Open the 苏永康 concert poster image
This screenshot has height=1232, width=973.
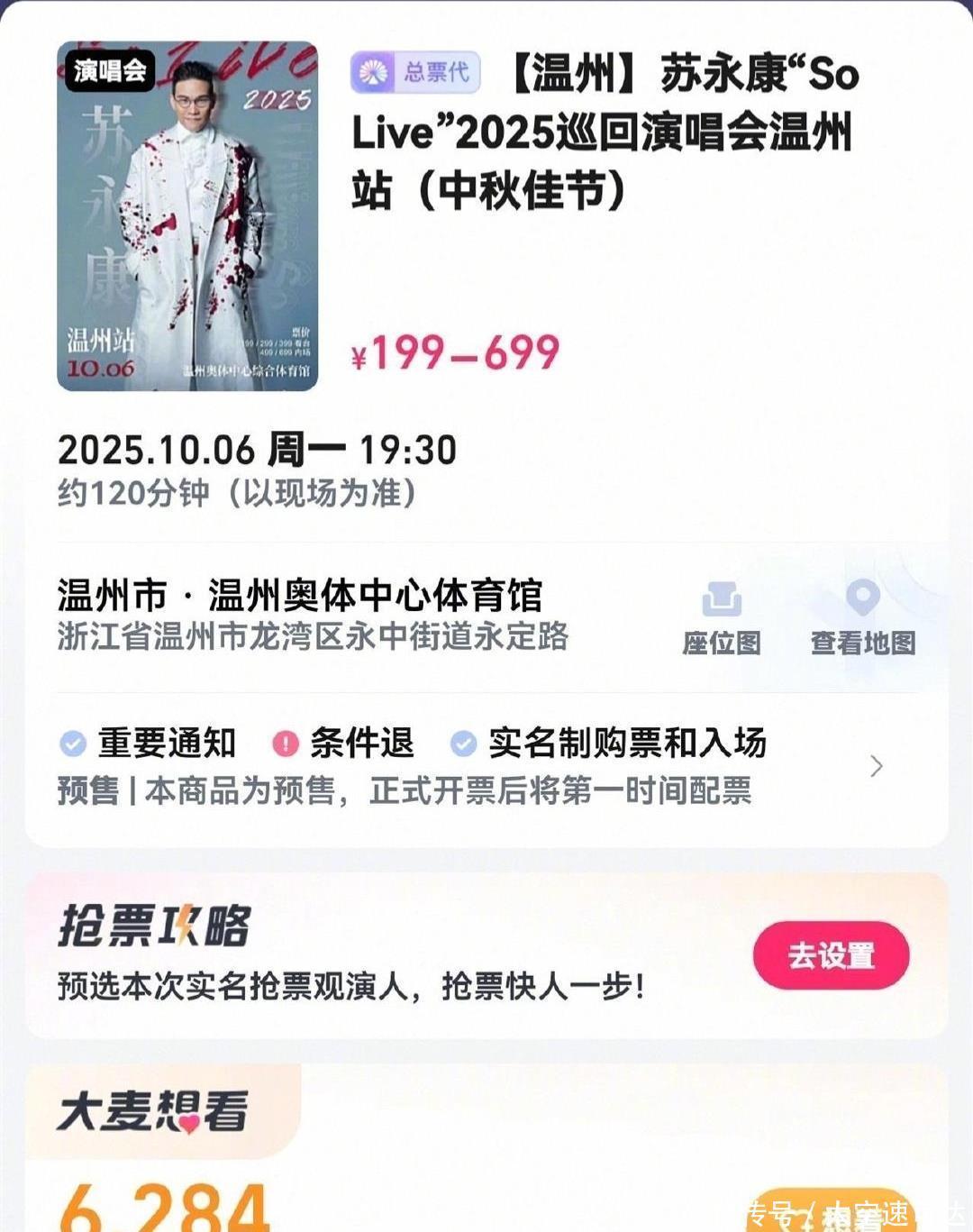click(x=187, y=216)
